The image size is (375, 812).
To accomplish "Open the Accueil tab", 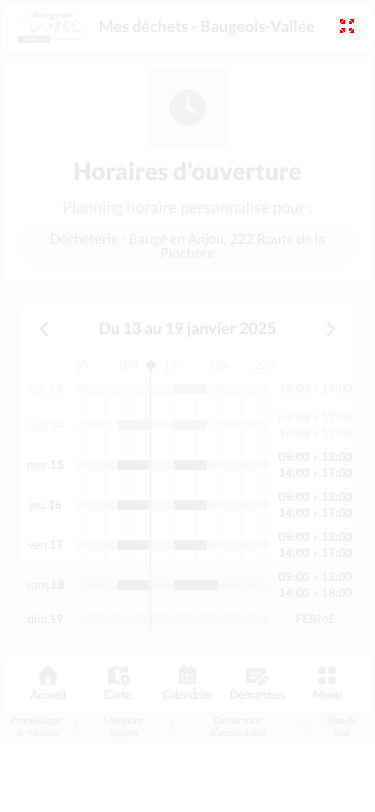I will tap(48, 684).
